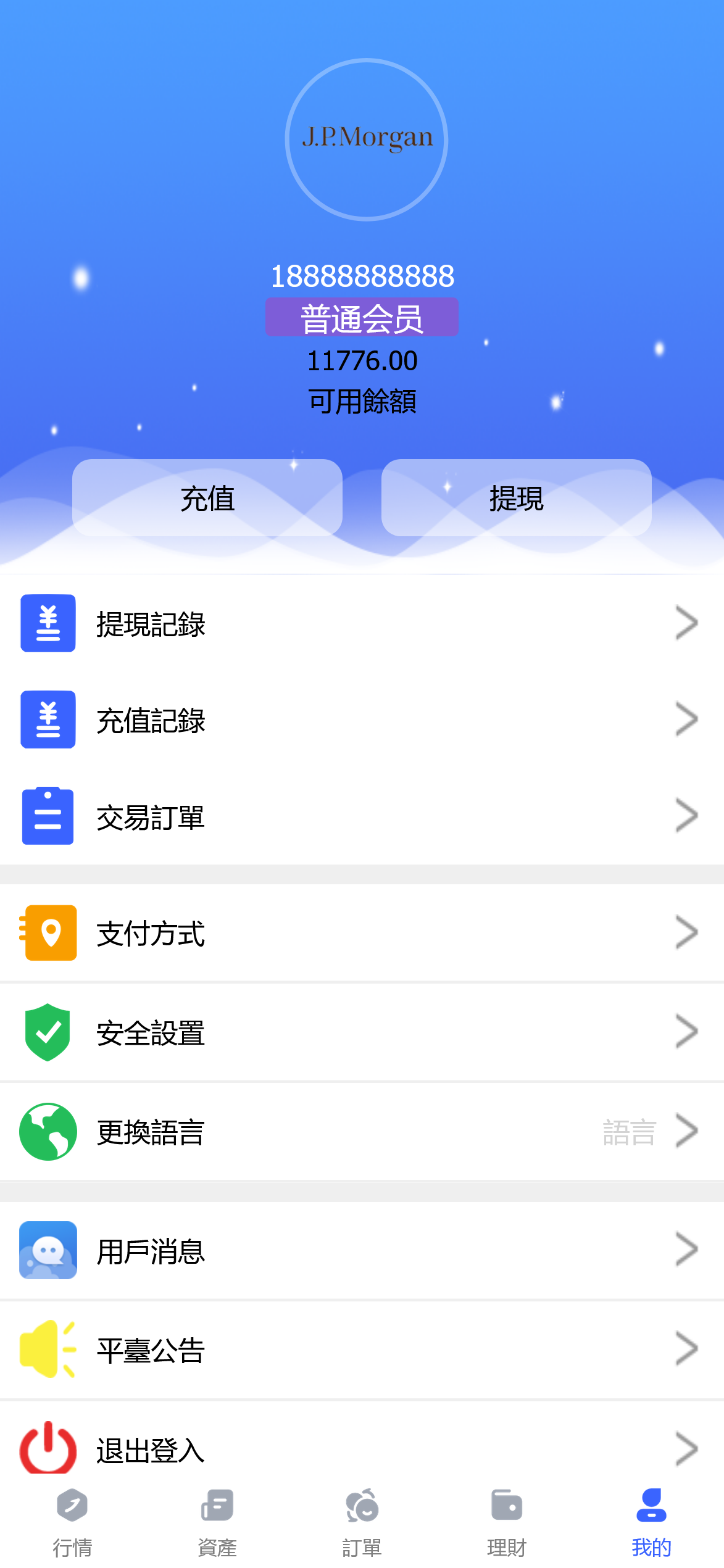
Task: Open 更換語言 language selection
Action: [x=362, y=1132]
